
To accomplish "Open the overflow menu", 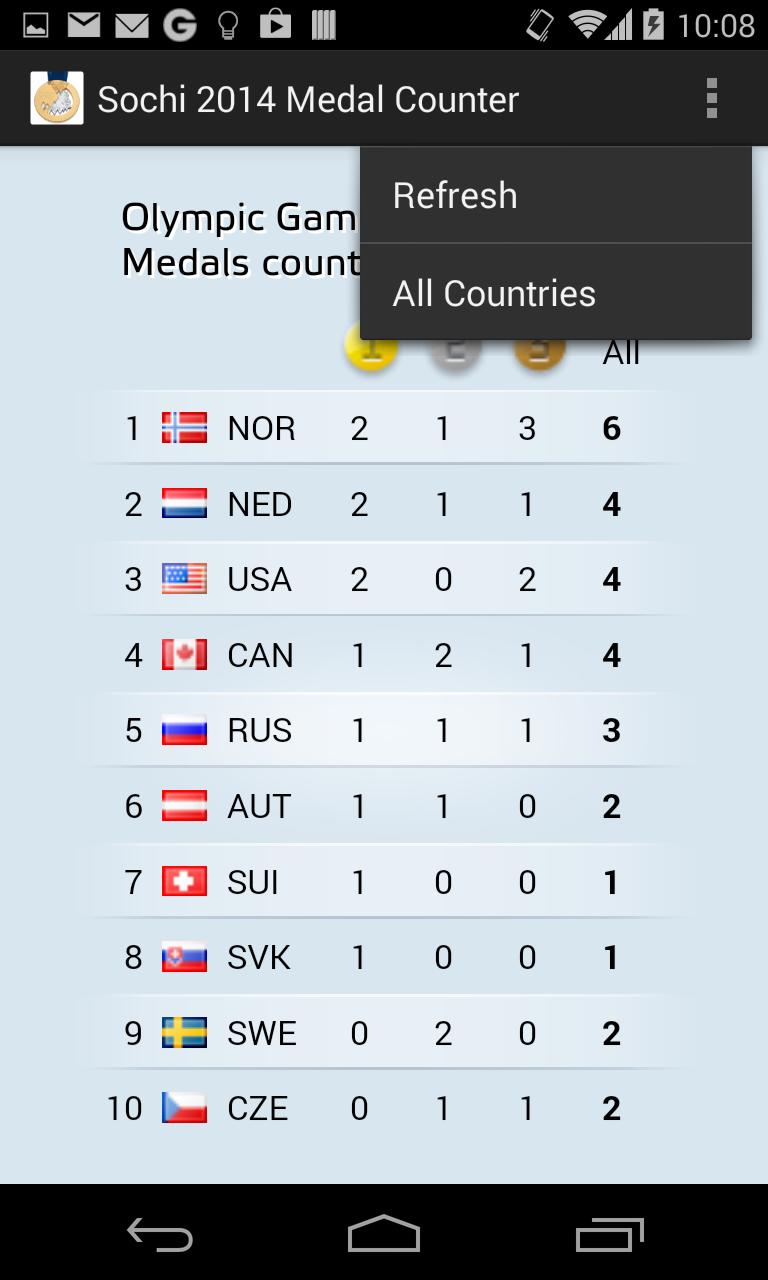I will coord(711,97).
